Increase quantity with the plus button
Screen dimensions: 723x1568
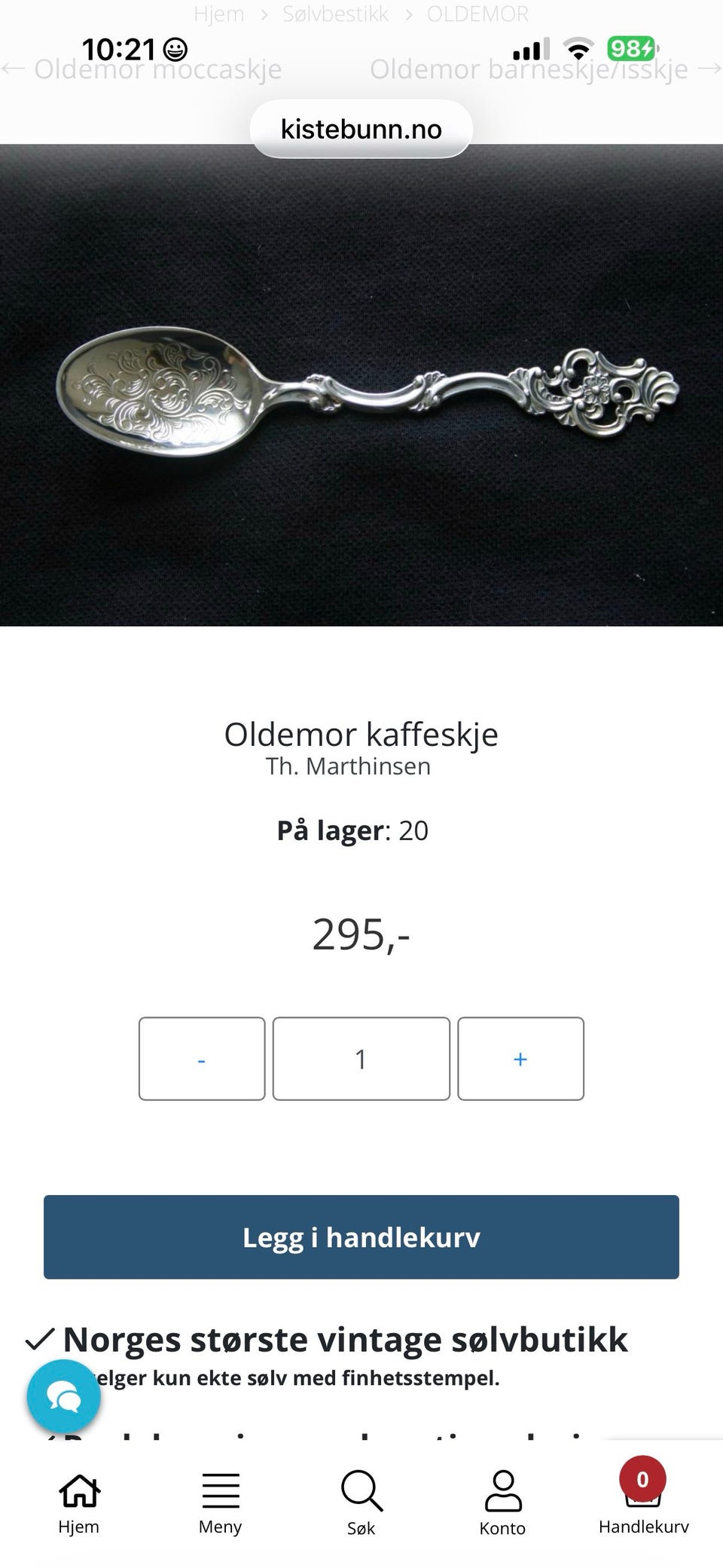pyautogui.click(x=520, y=1059)
